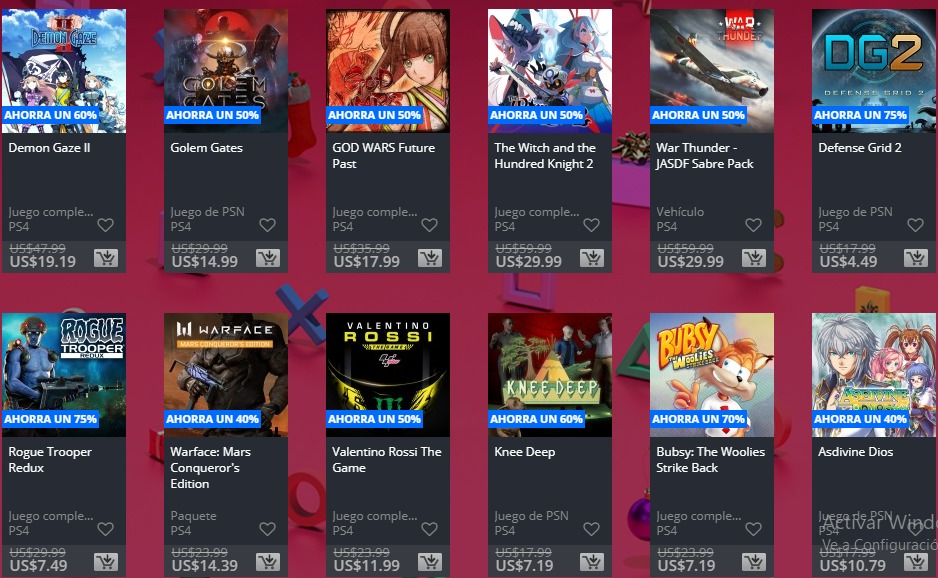The width and height of the screenshot is (938, 578).
Task: Open Valentino Rossi The Game tile
Action: (388, 374)
